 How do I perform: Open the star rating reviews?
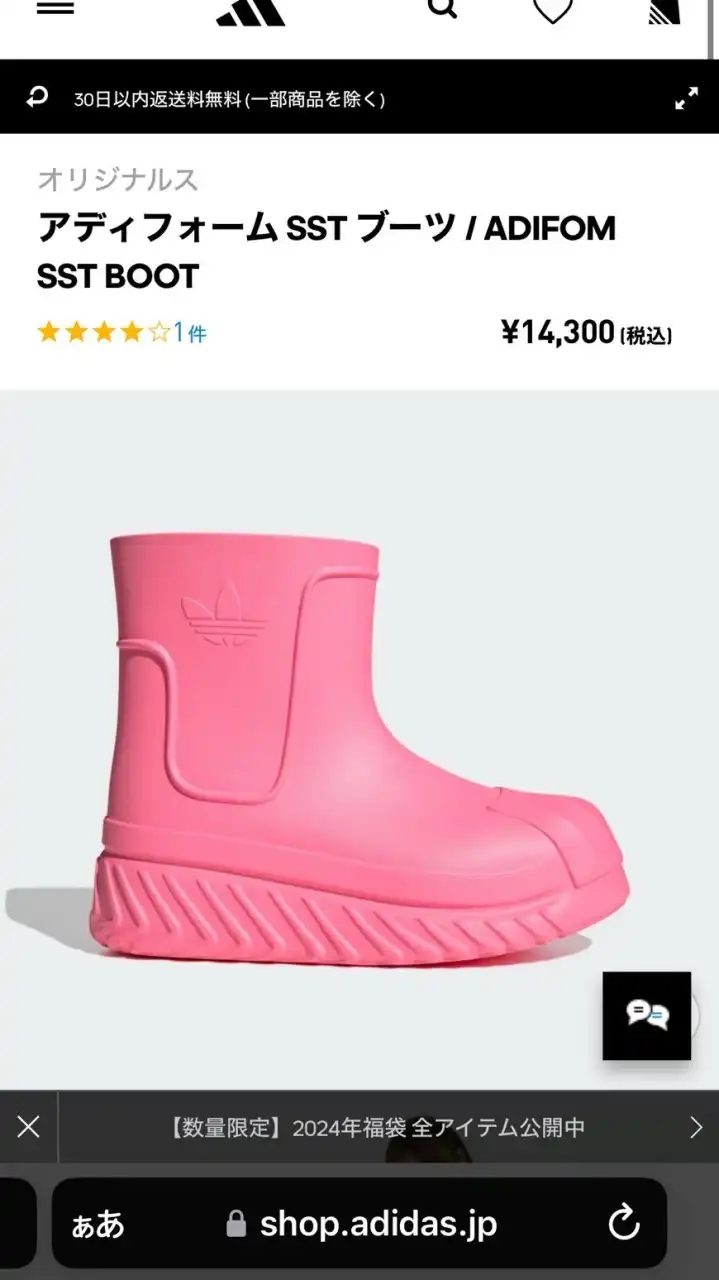pyautogui.click(x=121, y=333)
